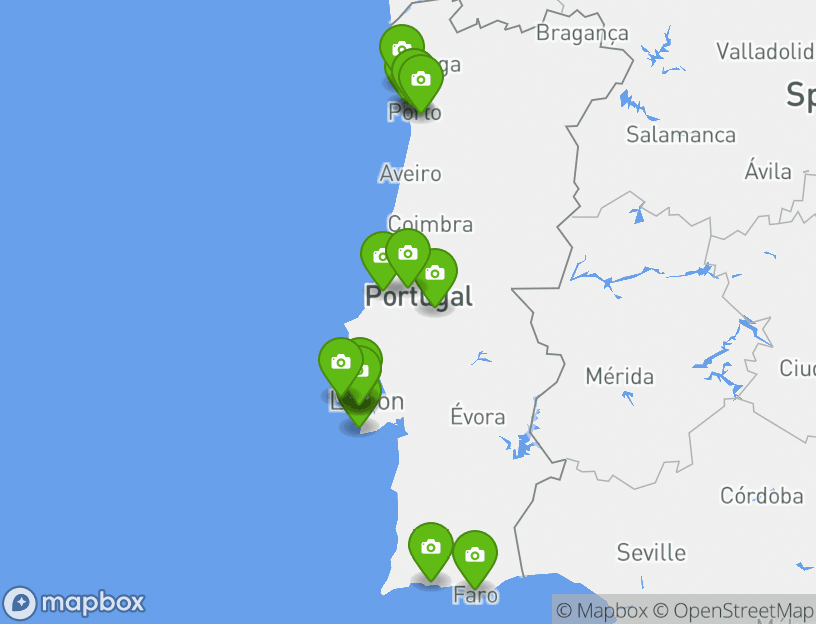Open the front photo marker above Porto
Screen dimensions: 816x624
421,78
